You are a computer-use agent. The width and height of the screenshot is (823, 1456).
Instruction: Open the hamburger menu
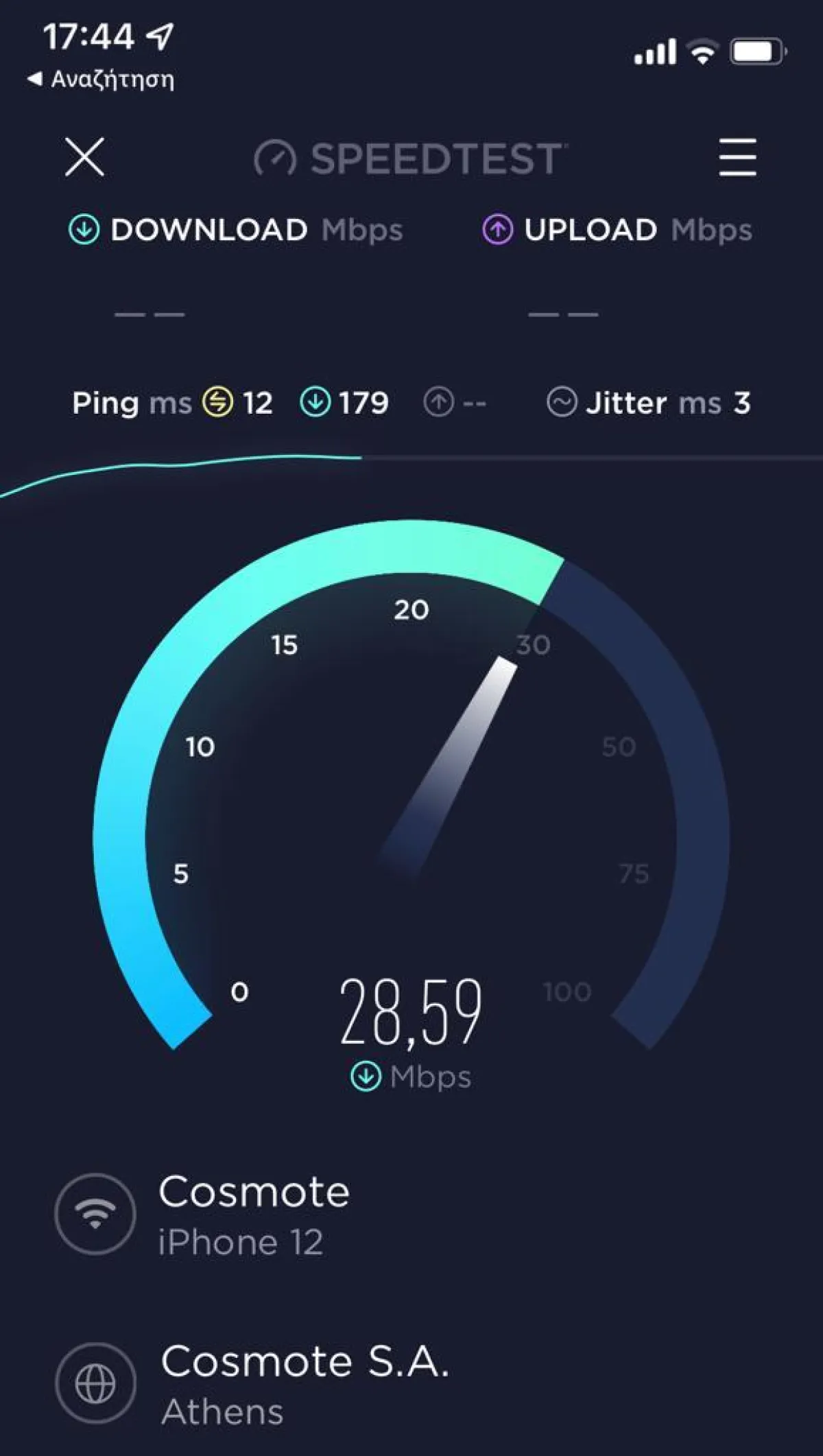click(x=737, y=157)
